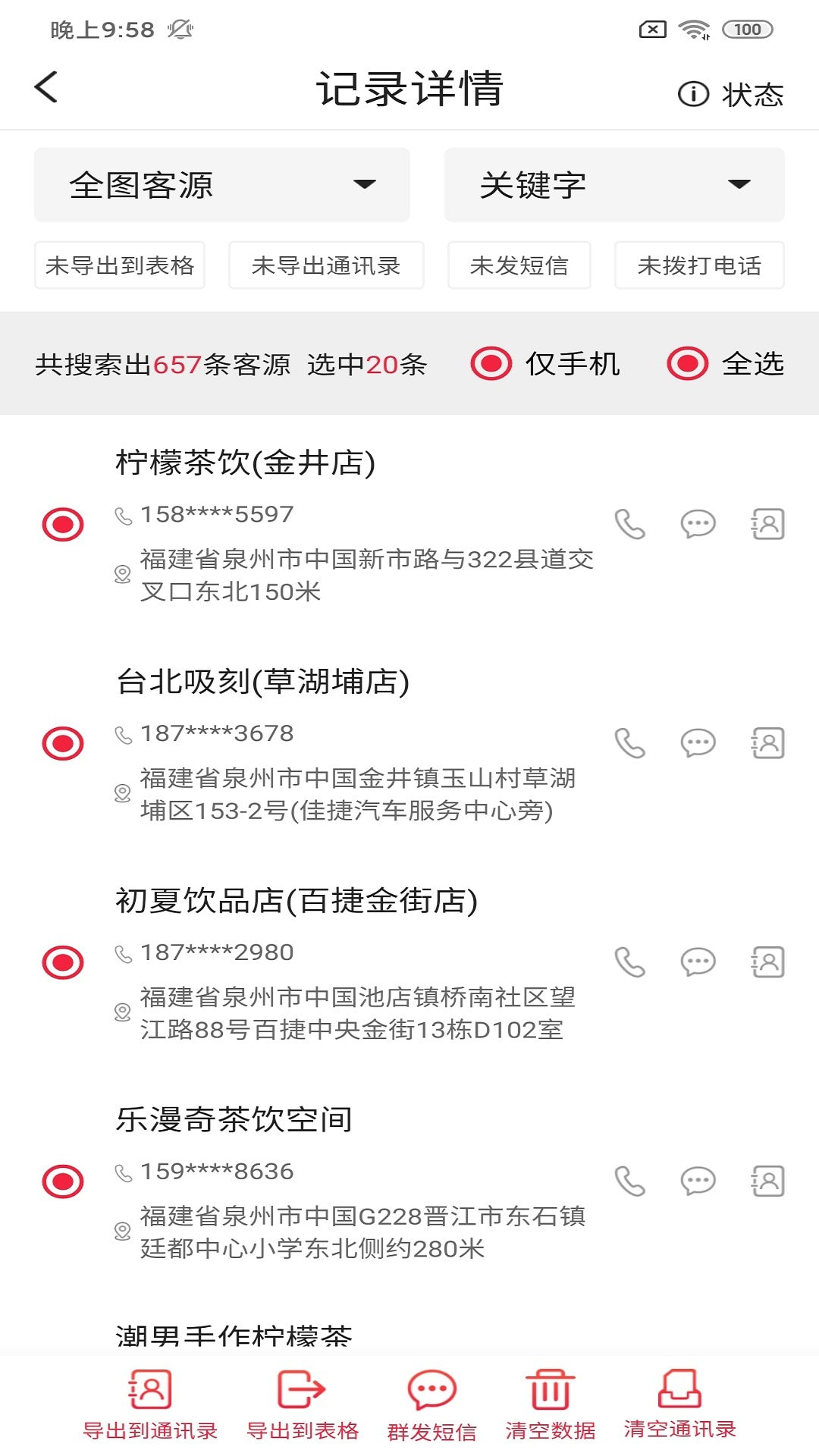Start 群发短信 bulk messaging
Viewport: 819px width, 1456px height.
[431, 1404]
